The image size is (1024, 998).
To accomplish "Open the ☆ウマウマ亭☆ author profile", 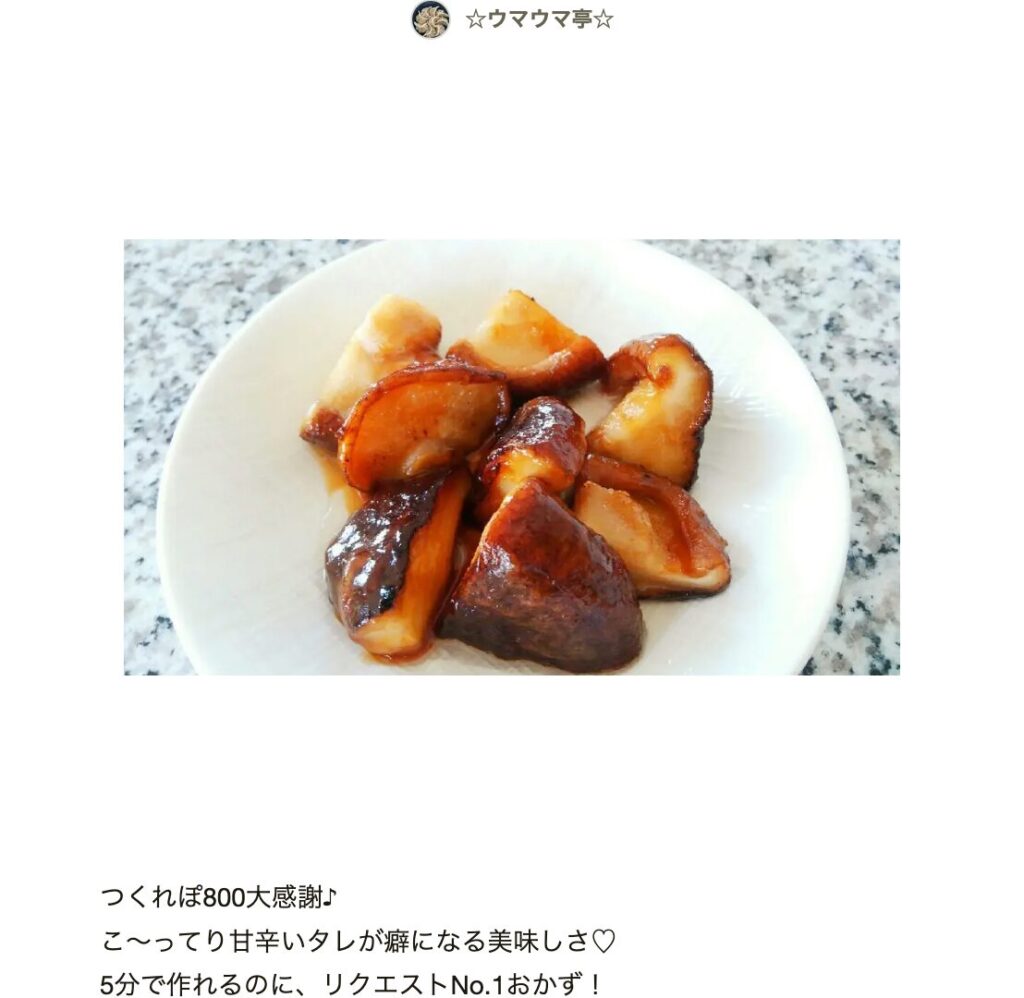I will tap(538, 20).
